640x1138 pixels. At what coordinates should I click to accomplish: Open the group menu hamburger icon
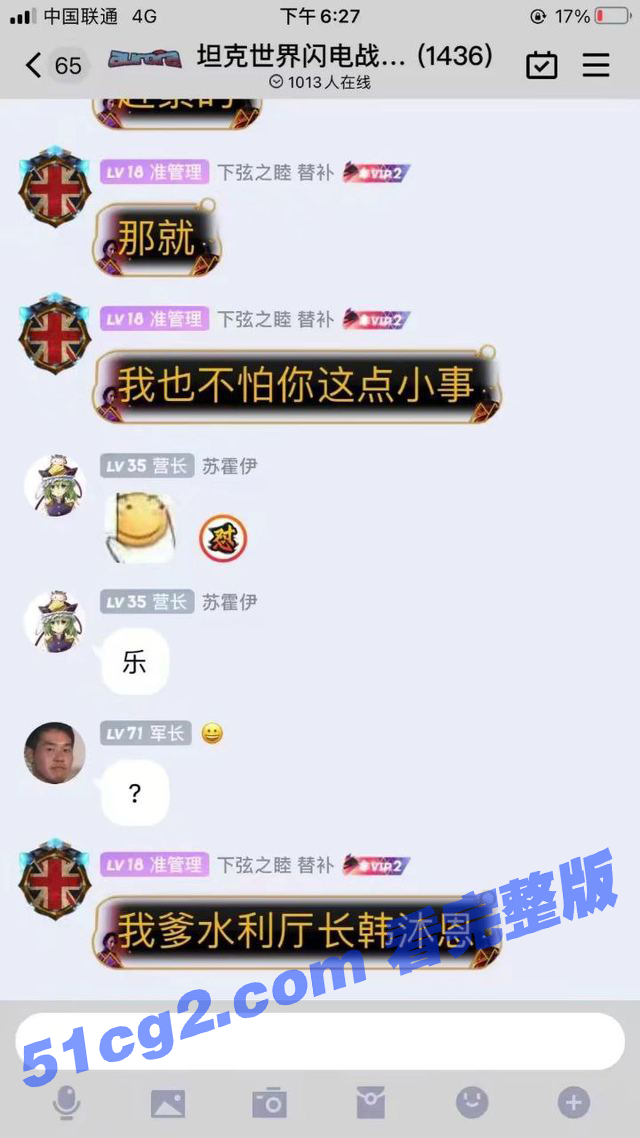pyautogui.click(x=596, y=65)
